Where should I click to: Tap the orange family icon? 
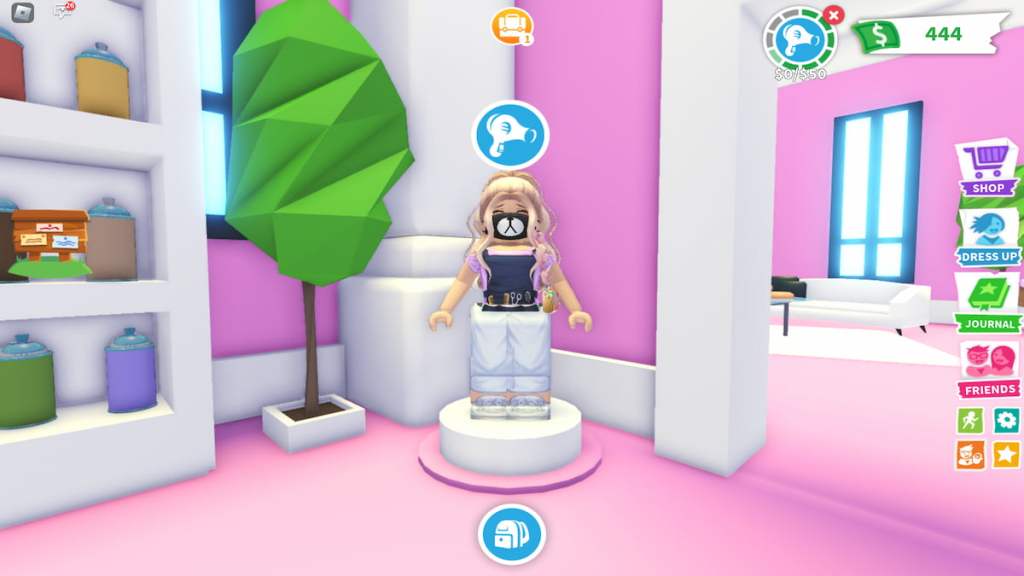coord(970,455)
